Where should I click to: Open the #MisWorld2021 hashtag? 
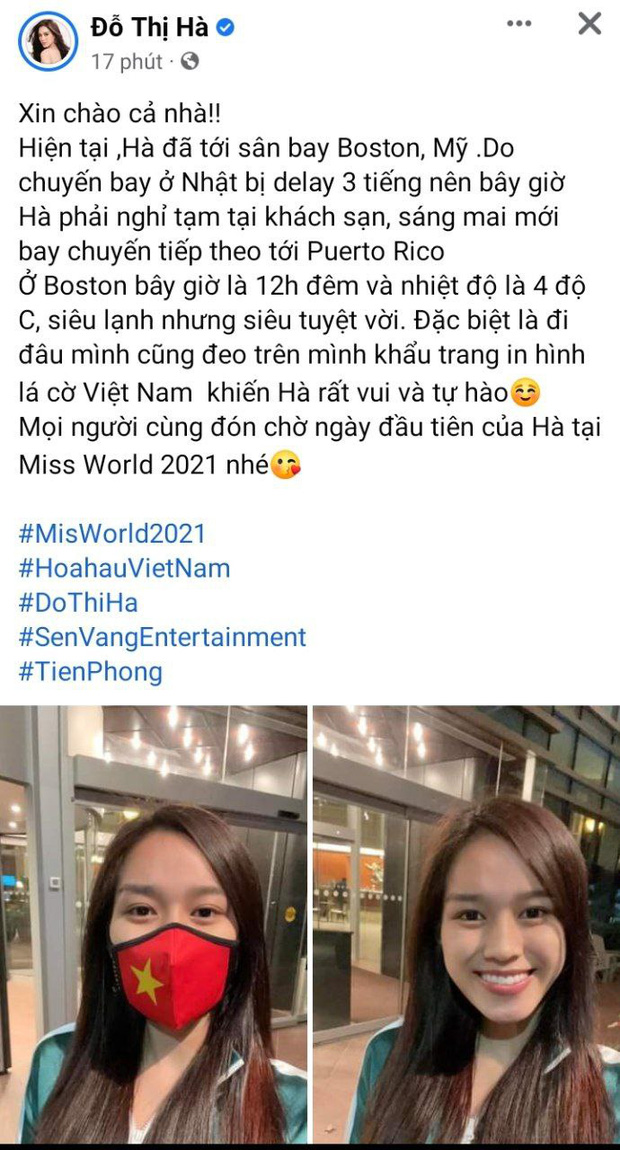point(112,533)
